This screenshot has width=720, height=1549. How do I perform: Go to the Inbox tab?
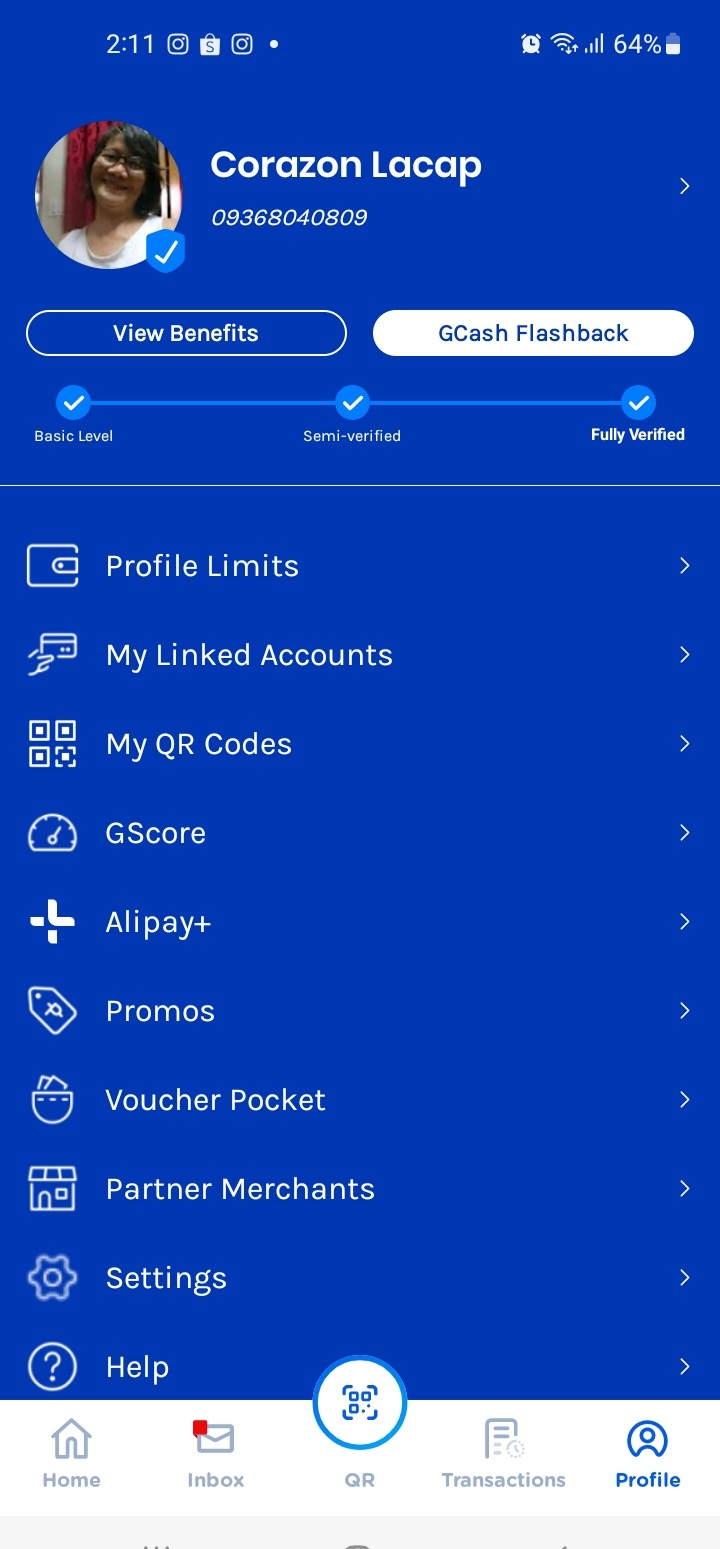(216, 1455)
